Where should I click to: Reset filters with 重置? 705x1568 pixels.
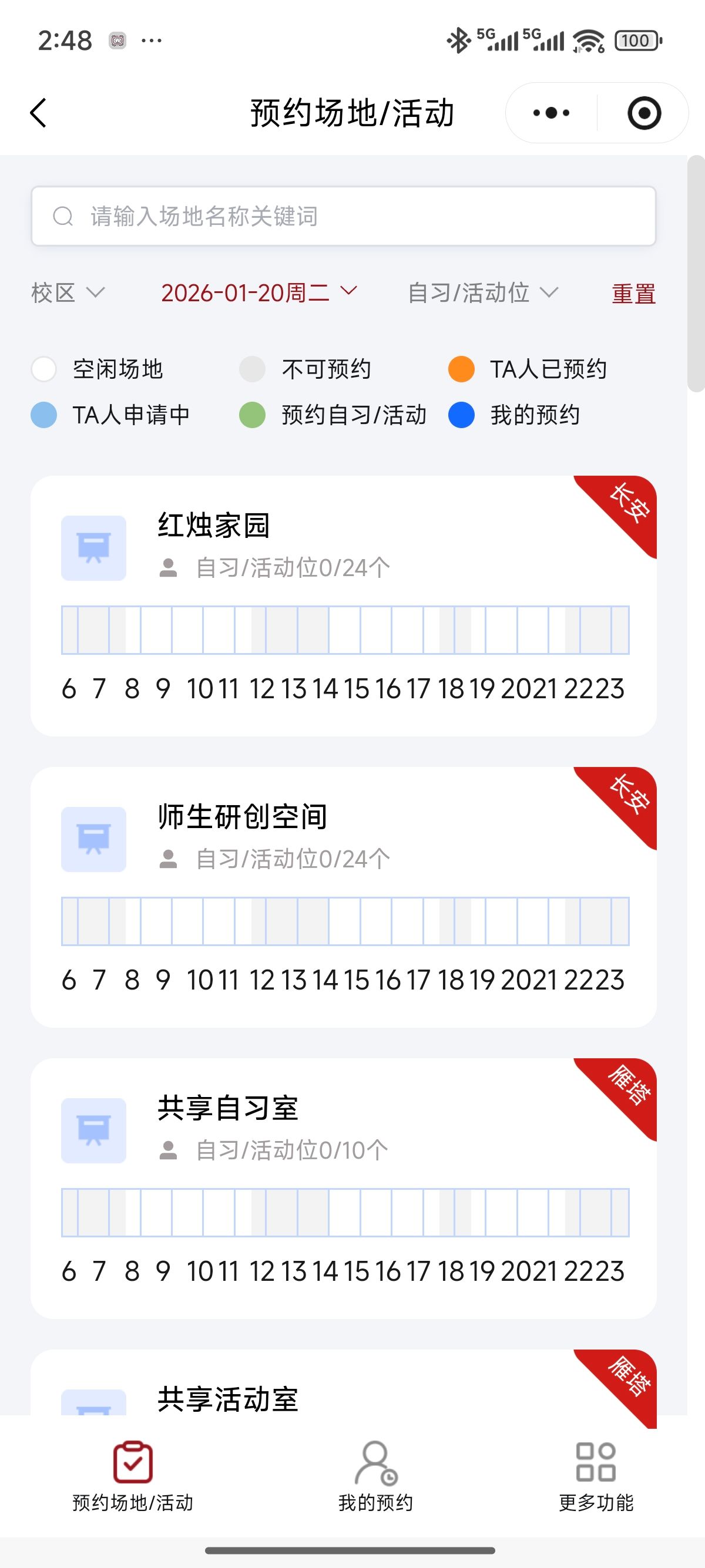click(633, 294)
